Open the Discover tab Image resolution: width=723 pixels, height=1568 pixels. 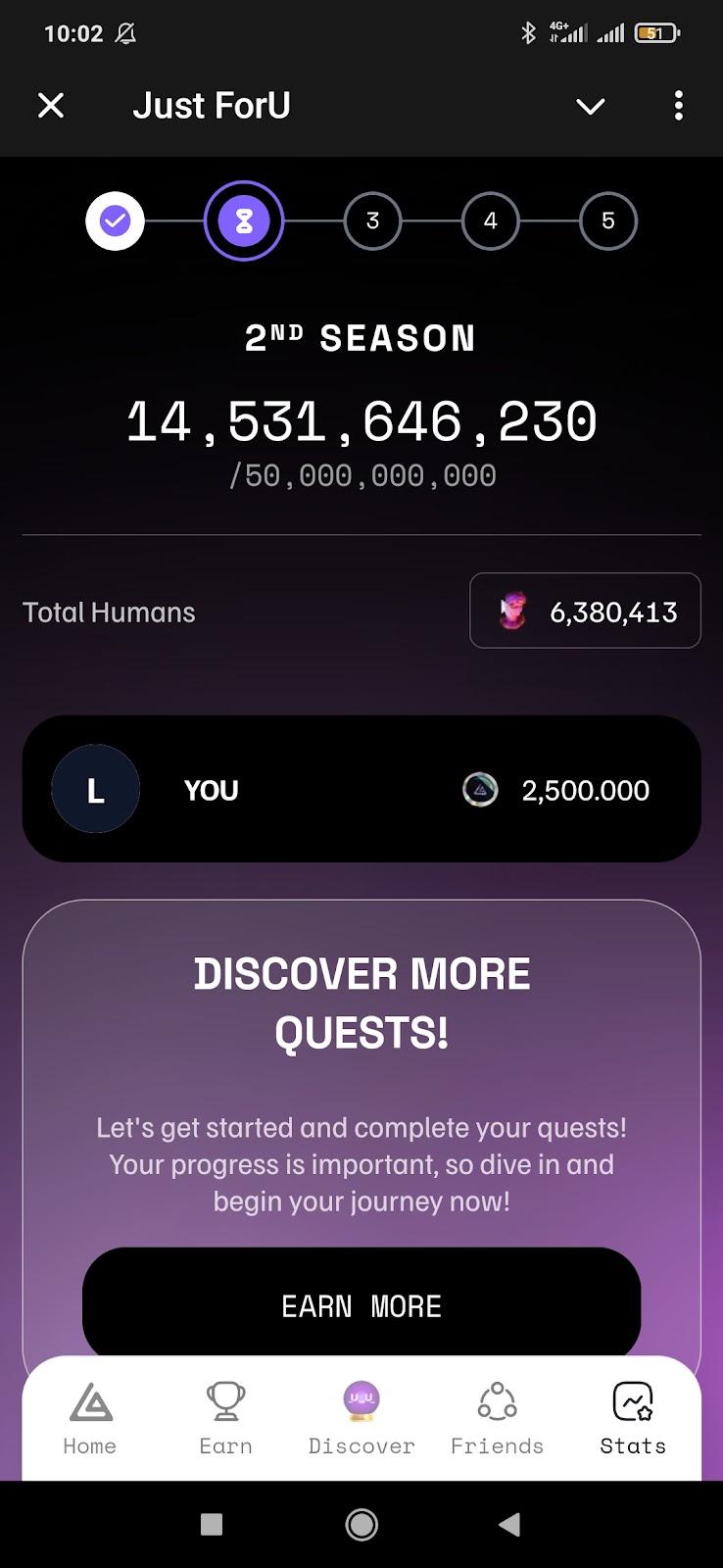point(361,1418)
